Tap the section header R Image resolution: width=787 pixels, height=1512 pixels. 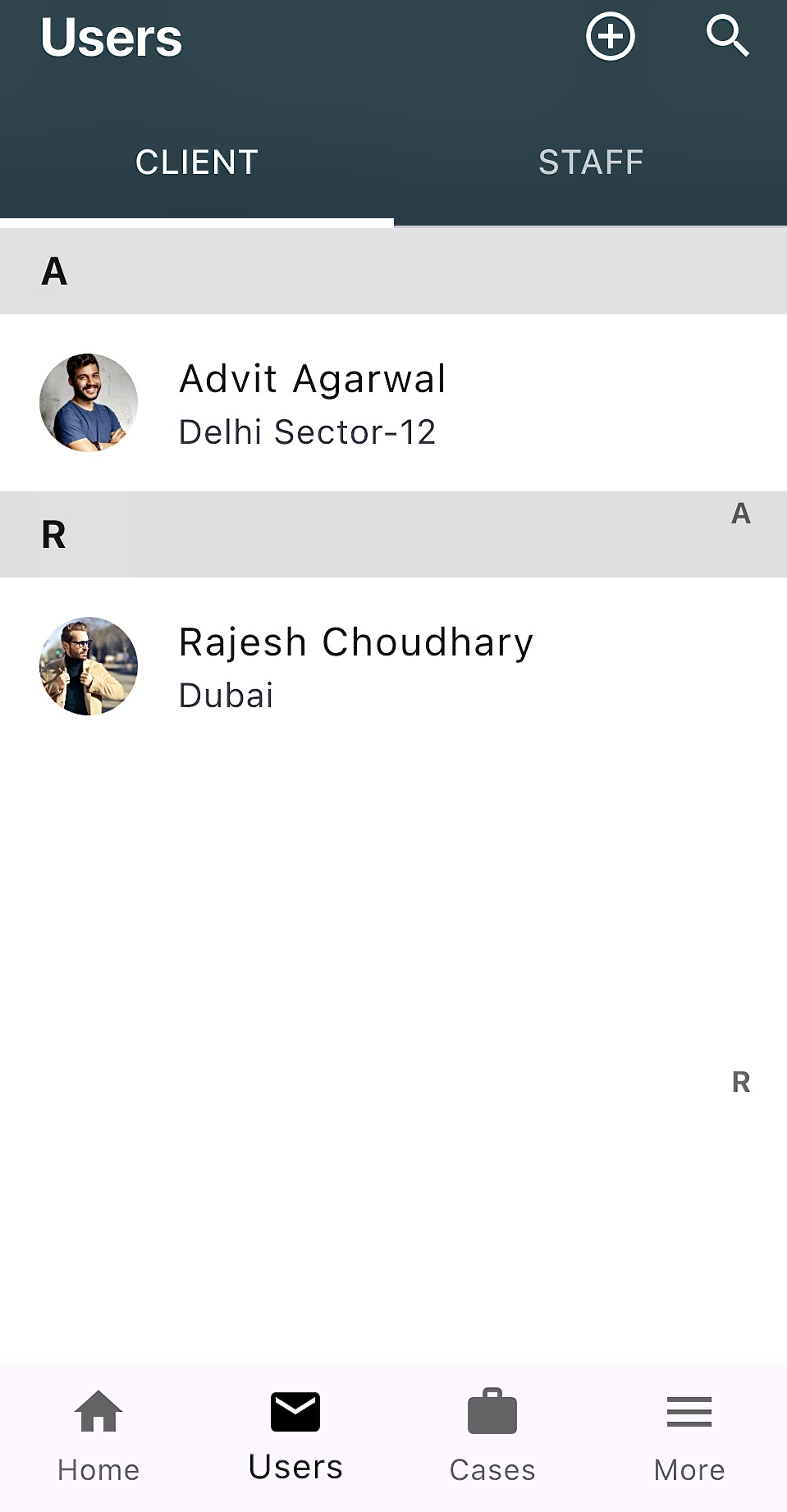pos(55,534)
